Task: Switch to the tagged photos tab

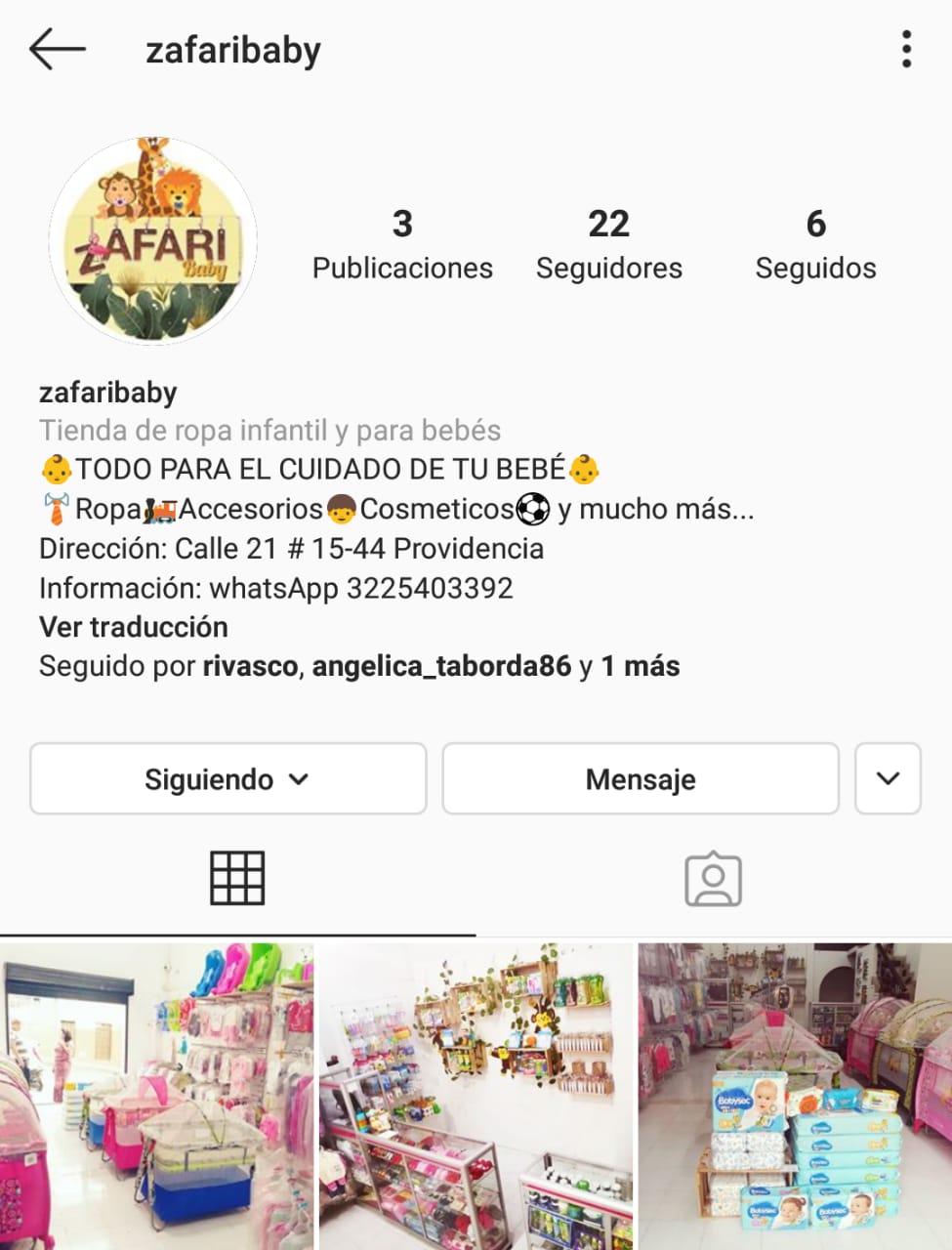Action: 713,878
